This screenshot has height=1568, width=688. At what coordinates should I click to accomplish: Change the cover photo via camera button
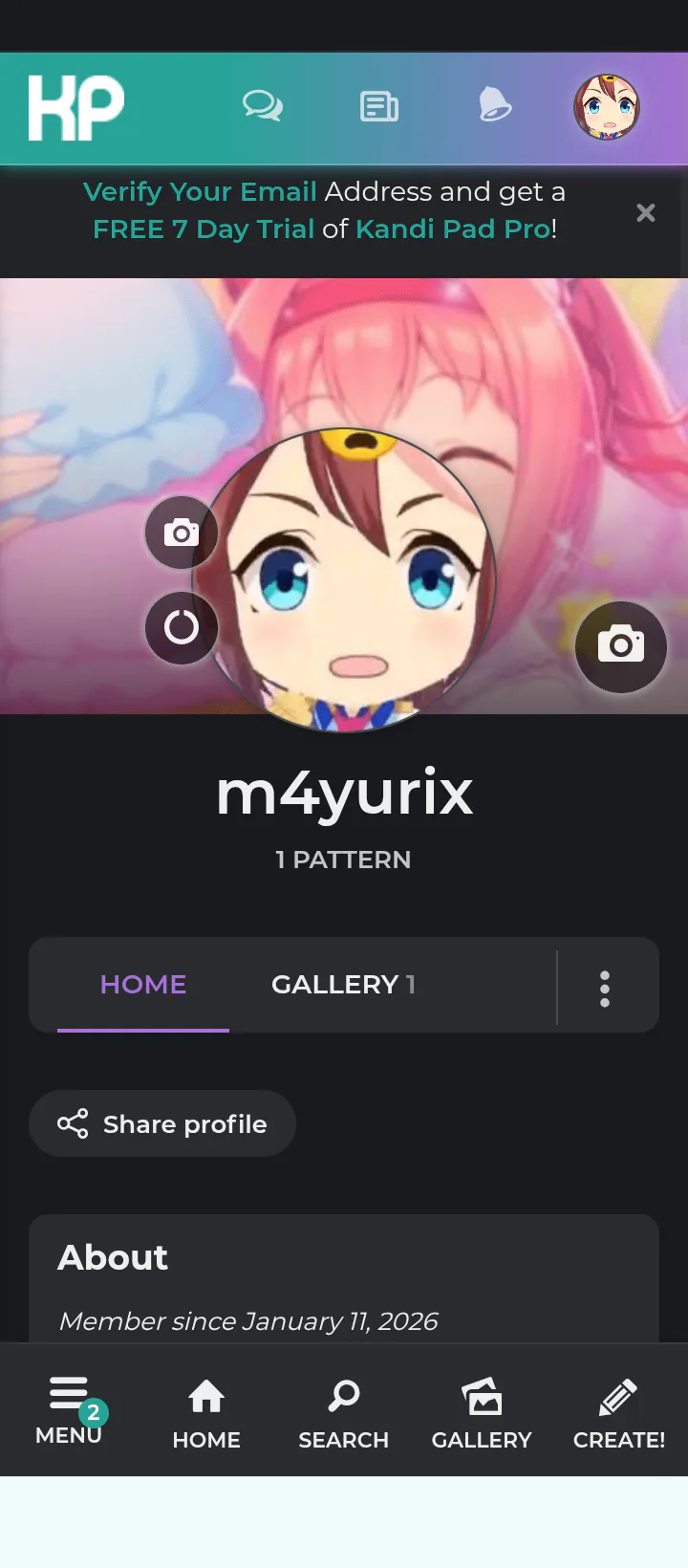(x=620, y=646)
